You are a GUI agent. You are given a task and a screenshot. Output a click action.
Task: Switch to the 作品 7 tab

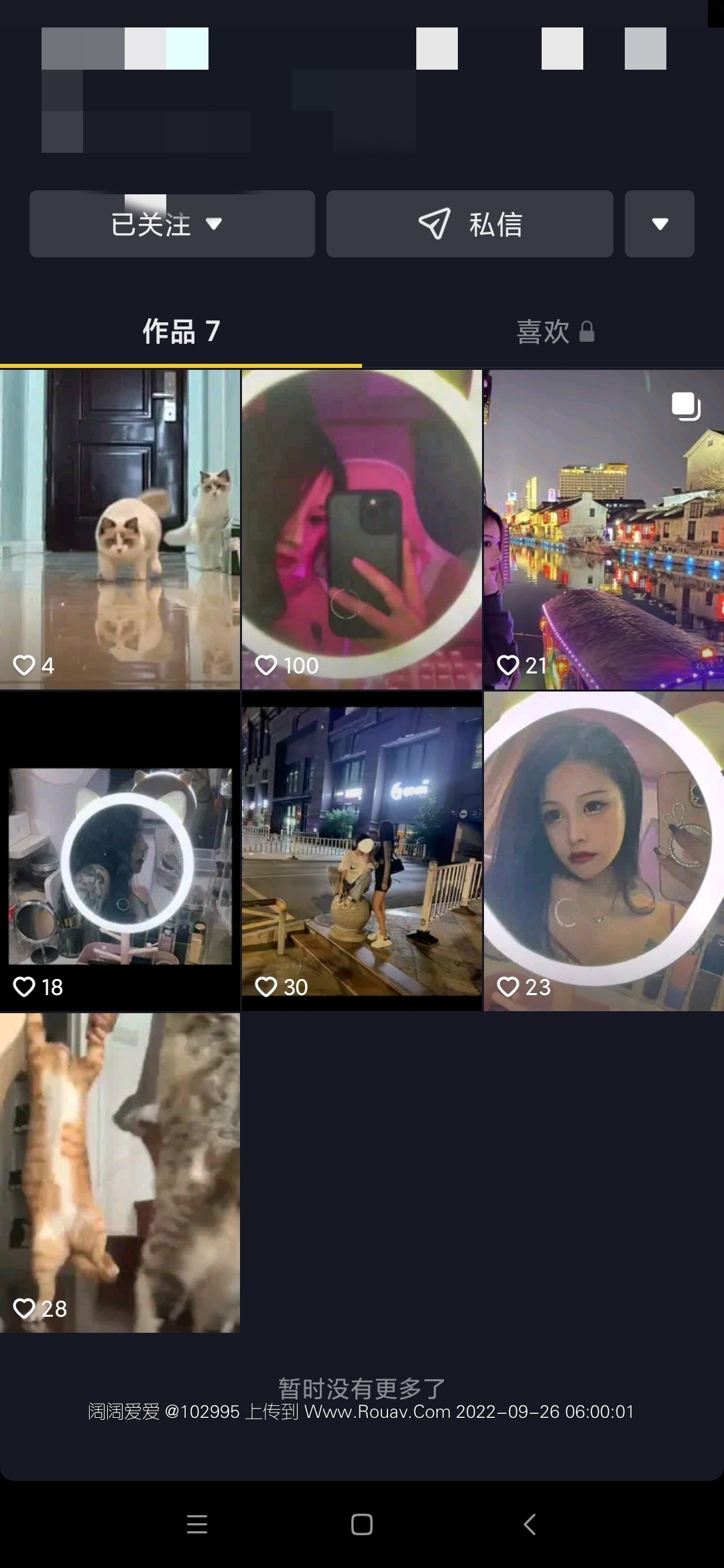pyautogui.click(x=181, y=332)
